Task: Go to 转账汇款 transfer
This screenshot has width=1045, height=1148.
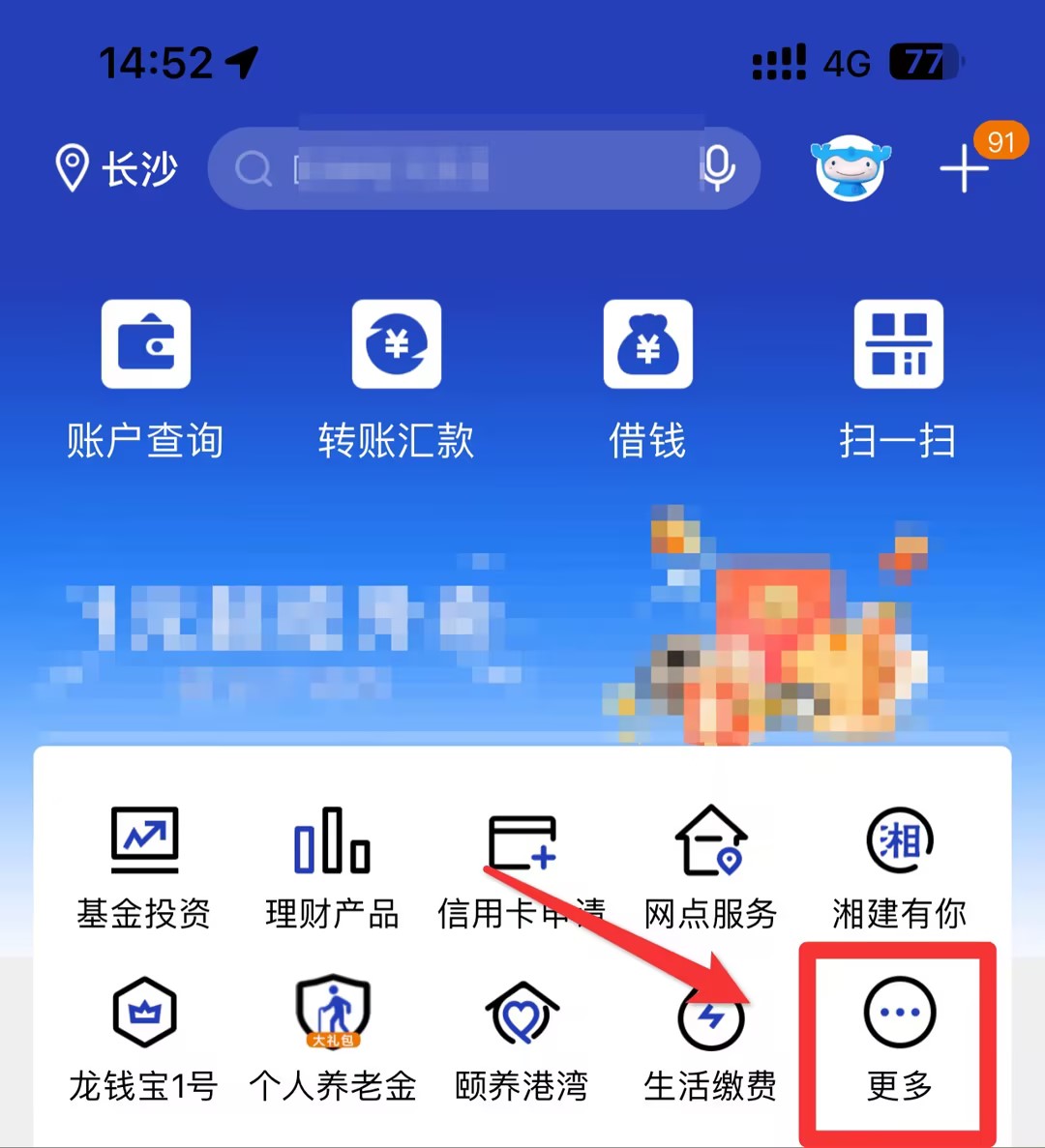Action: [x=396, y=379]
